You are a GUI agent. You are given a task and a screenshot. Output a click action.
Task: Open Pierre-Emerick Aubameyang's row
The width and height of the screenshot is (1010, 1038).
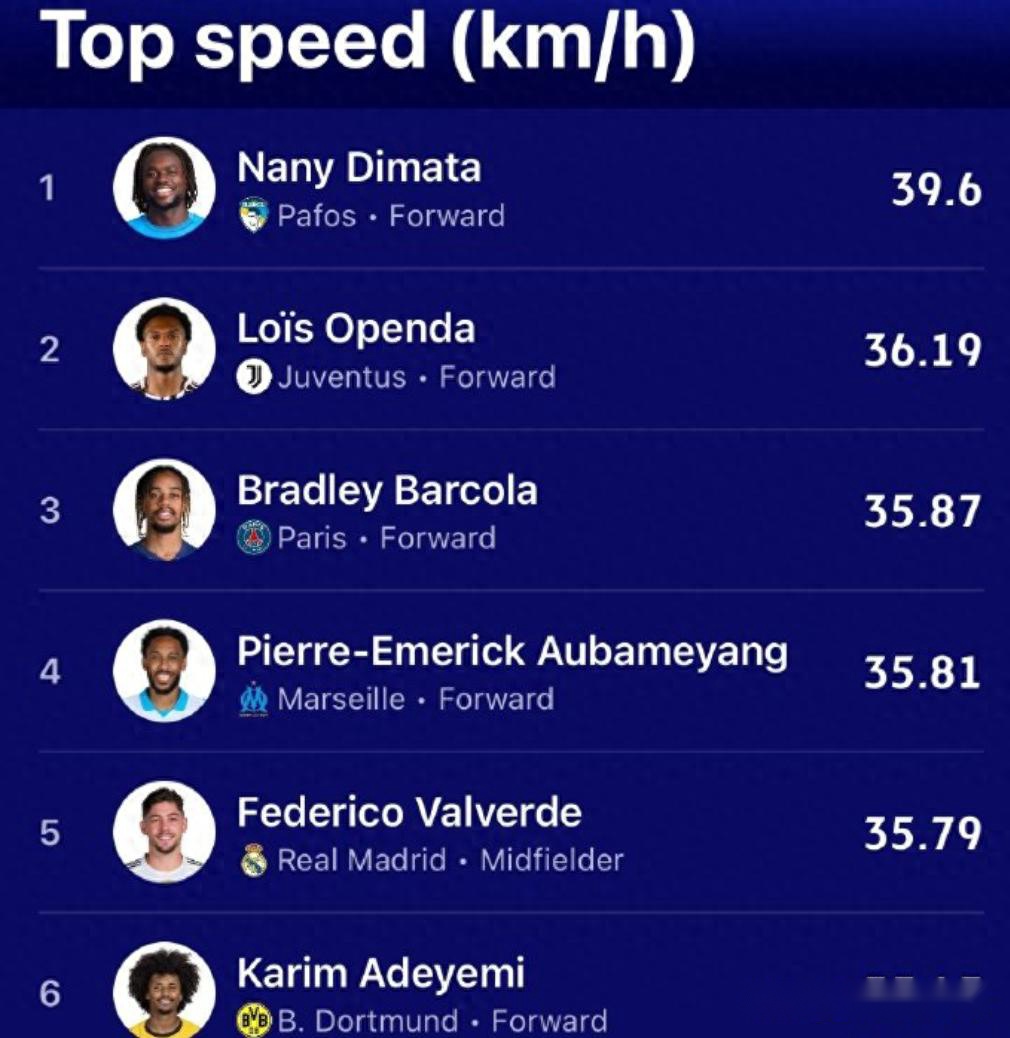(511, 652)
